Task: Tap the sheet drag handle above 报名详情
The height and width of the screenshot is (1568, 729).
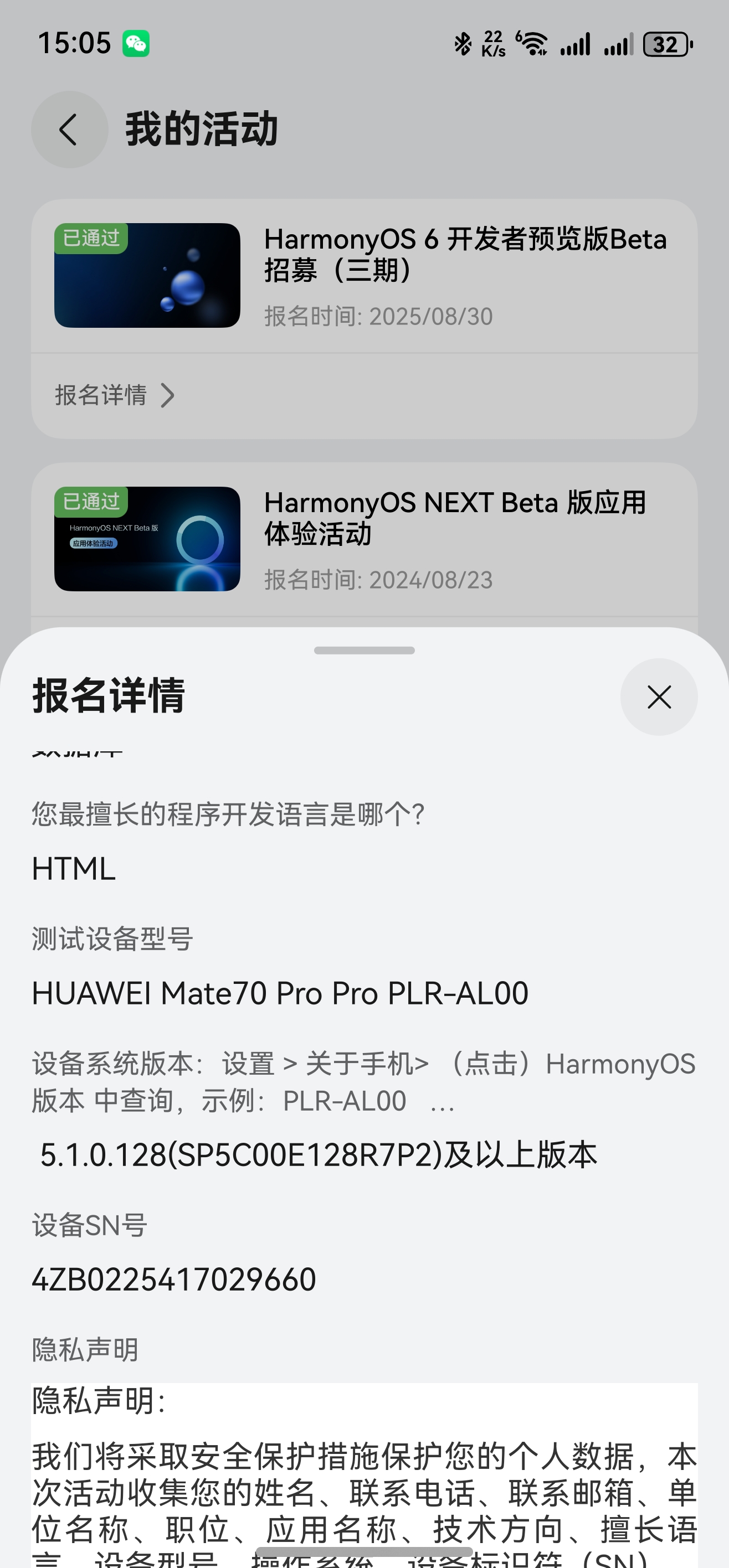Action: [364, 650]
